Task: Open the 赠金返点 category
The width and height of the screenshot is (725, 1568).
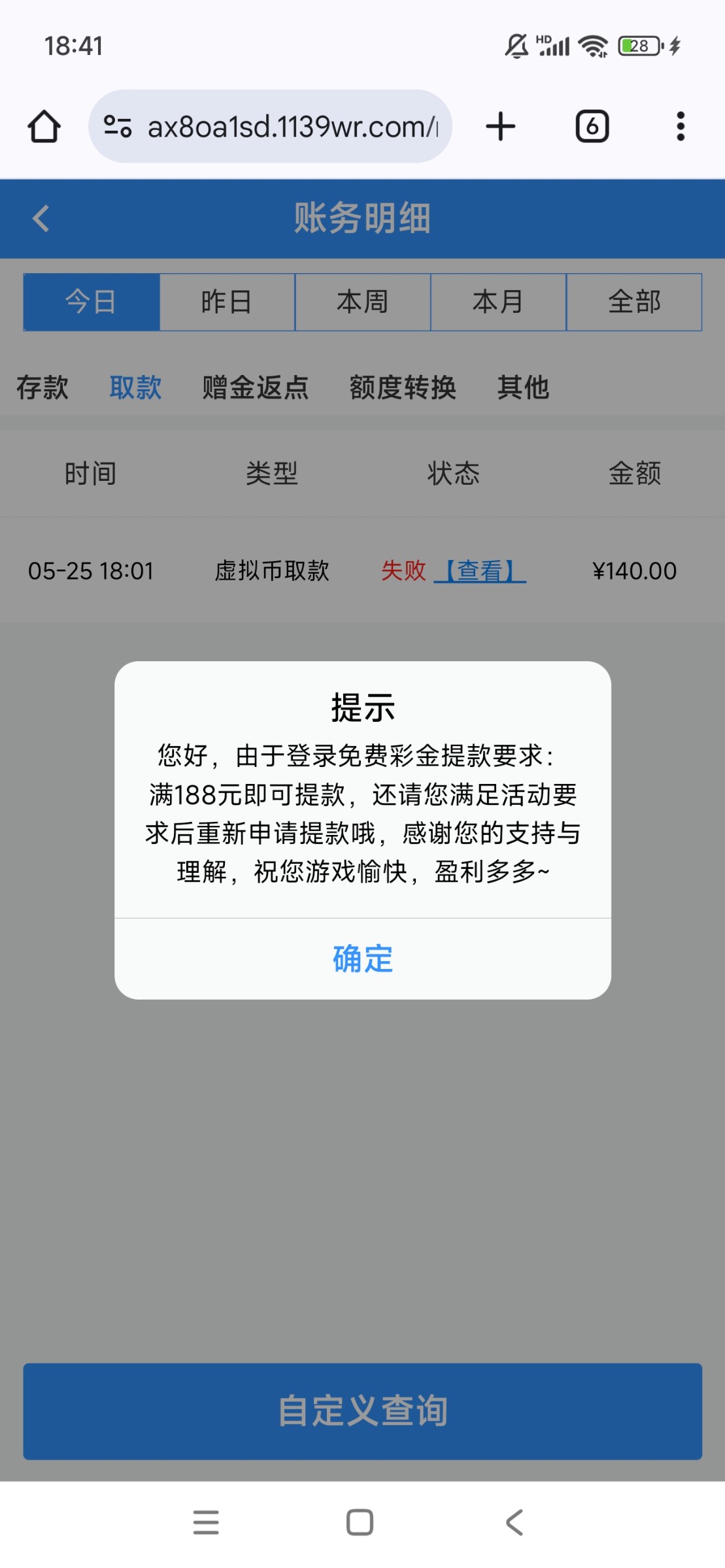Action: (x=256, y=387)
